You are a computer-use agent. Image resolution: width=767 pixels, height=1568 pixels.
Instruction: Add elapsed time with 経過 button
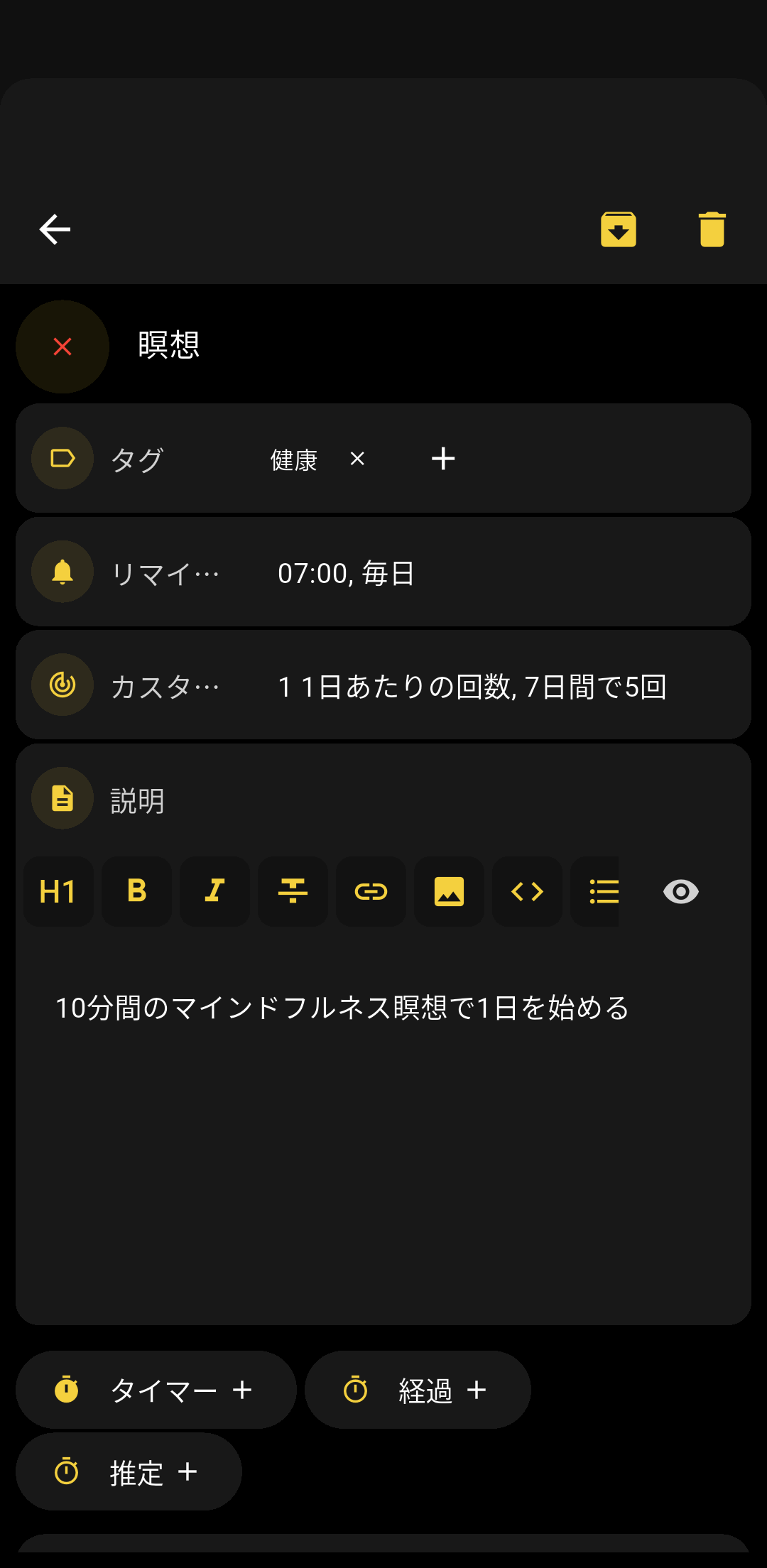[418, 1390]
